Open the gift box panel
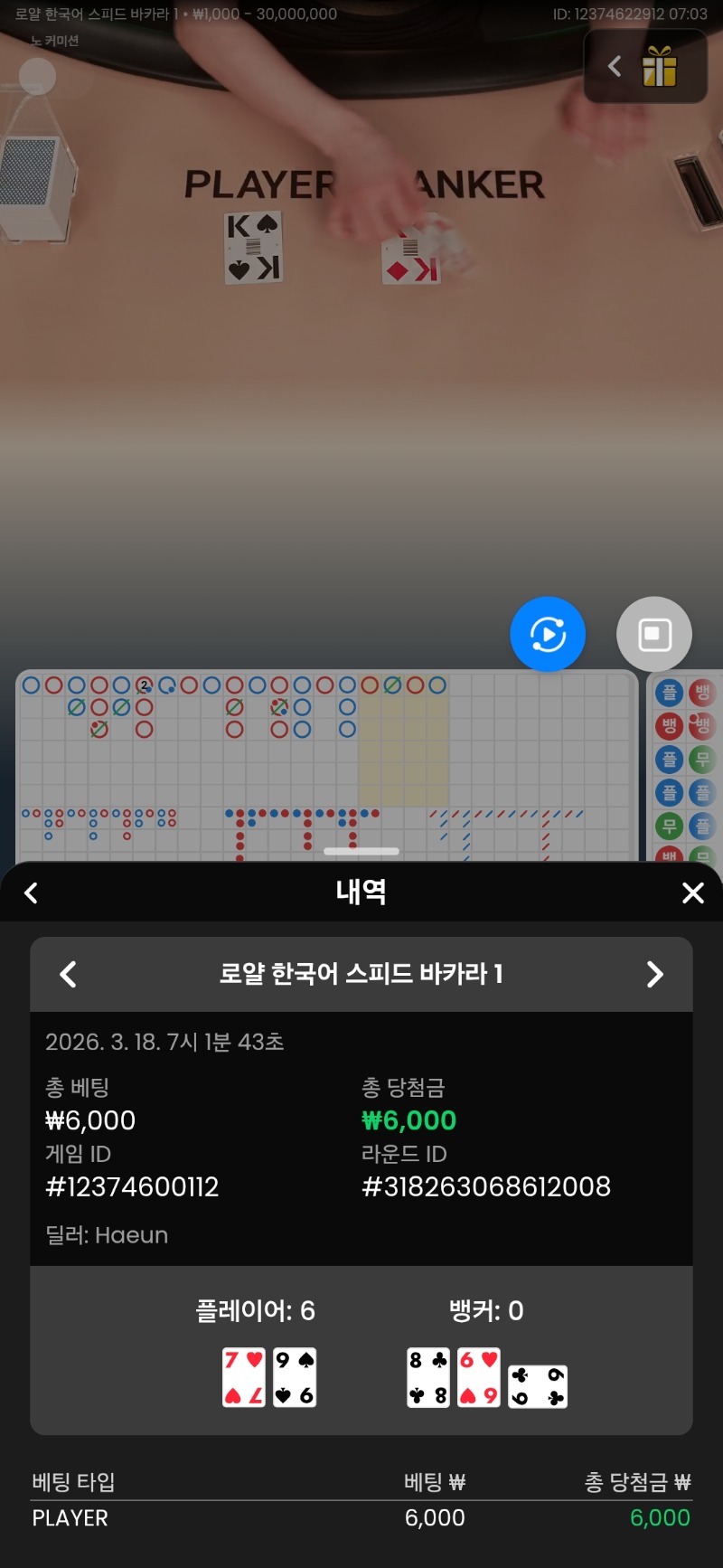The image size is (723, 1568). (659, 67)
